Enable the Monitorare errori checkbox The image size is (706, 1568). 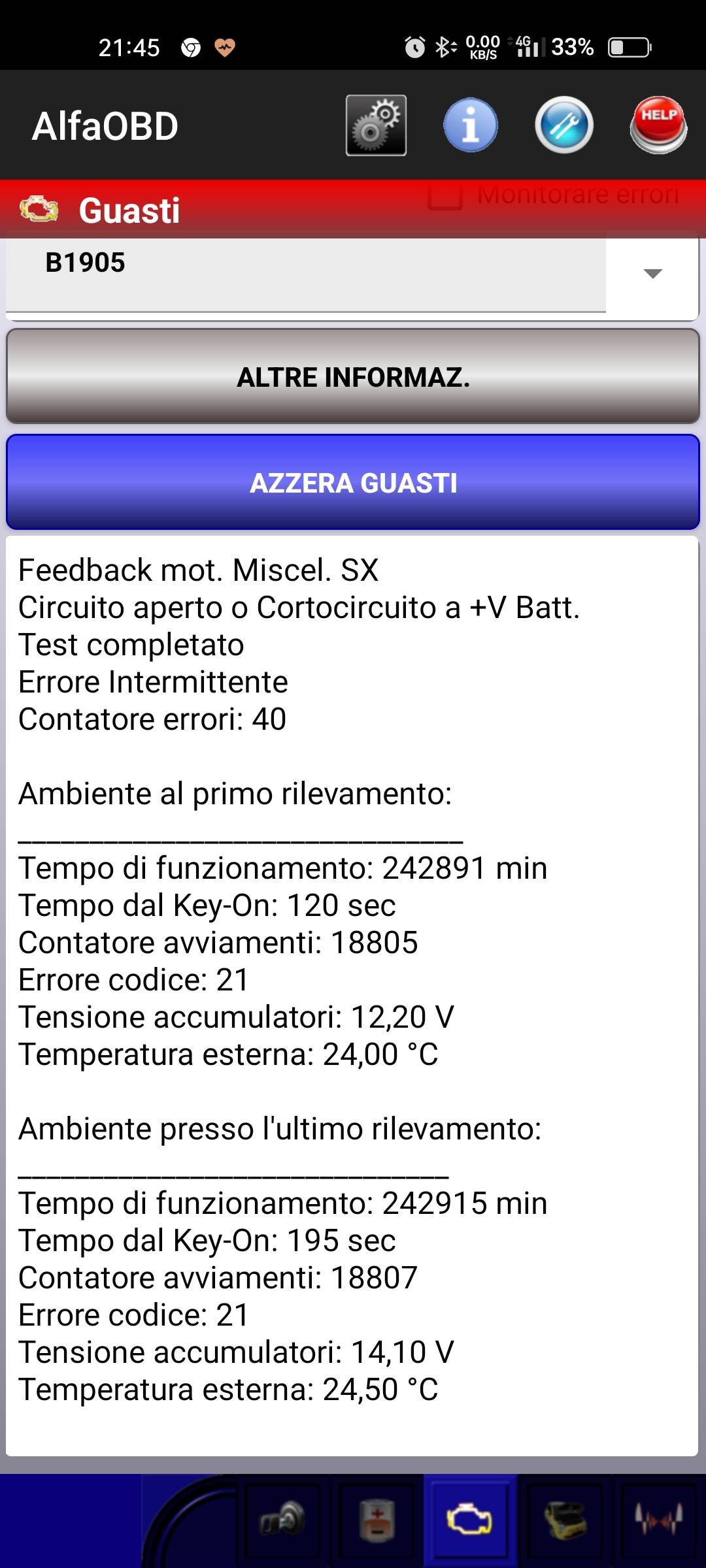[445, 195]
